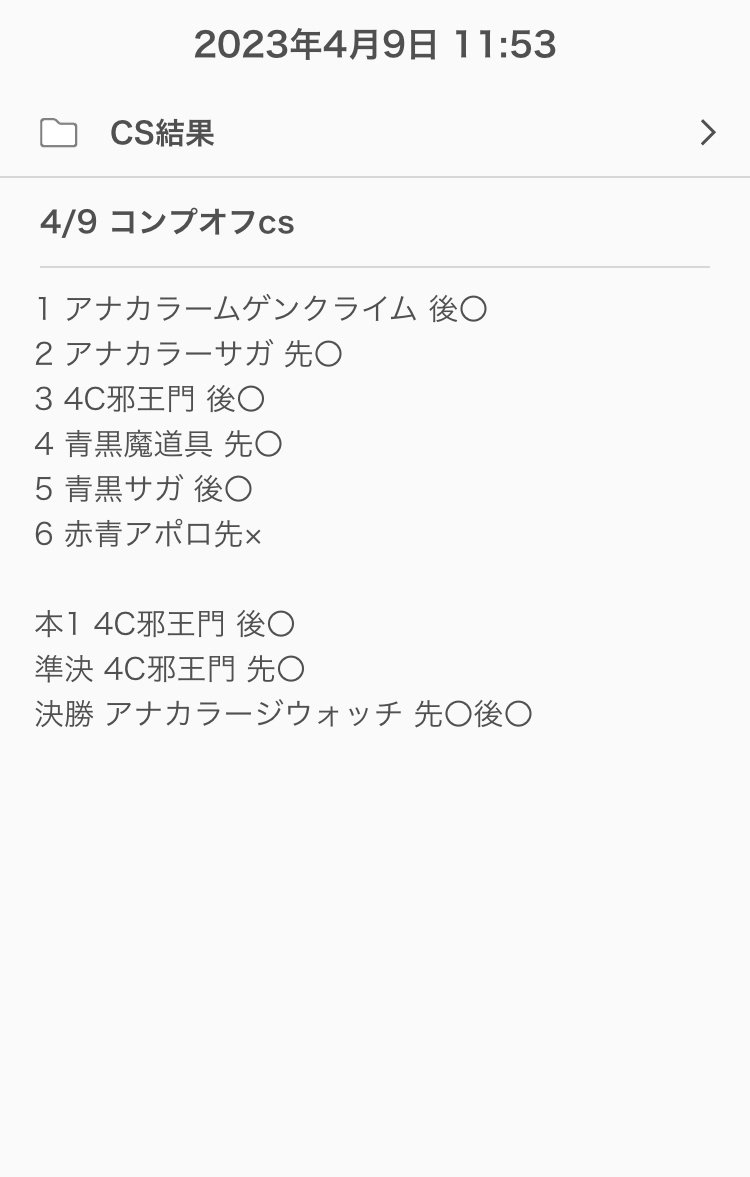Select the CS結果 folder label
The width and height of the screenshot is (750, 1177).
tap(163, 133)
